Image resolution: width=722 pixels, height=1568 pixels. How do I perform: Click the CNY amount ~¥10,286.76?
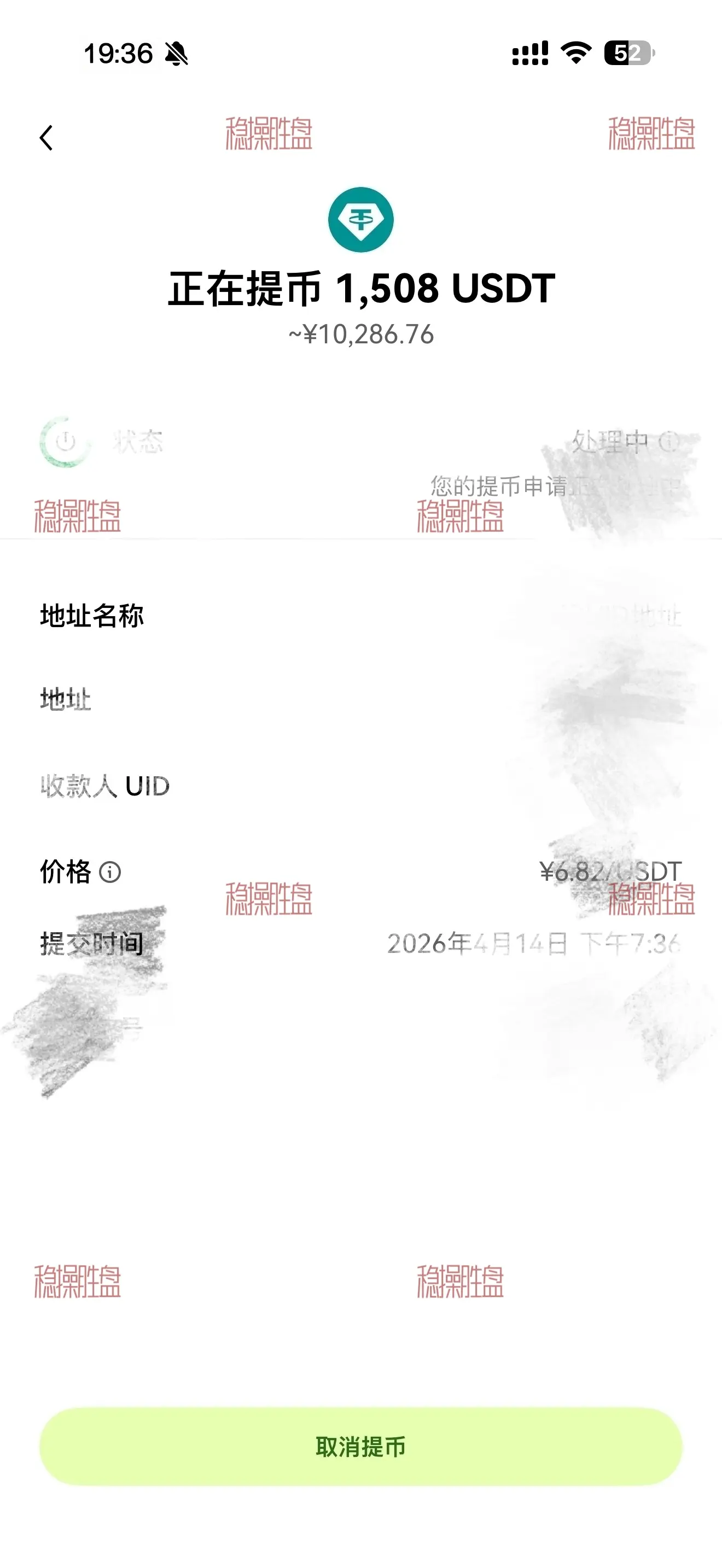coord(361,332)
